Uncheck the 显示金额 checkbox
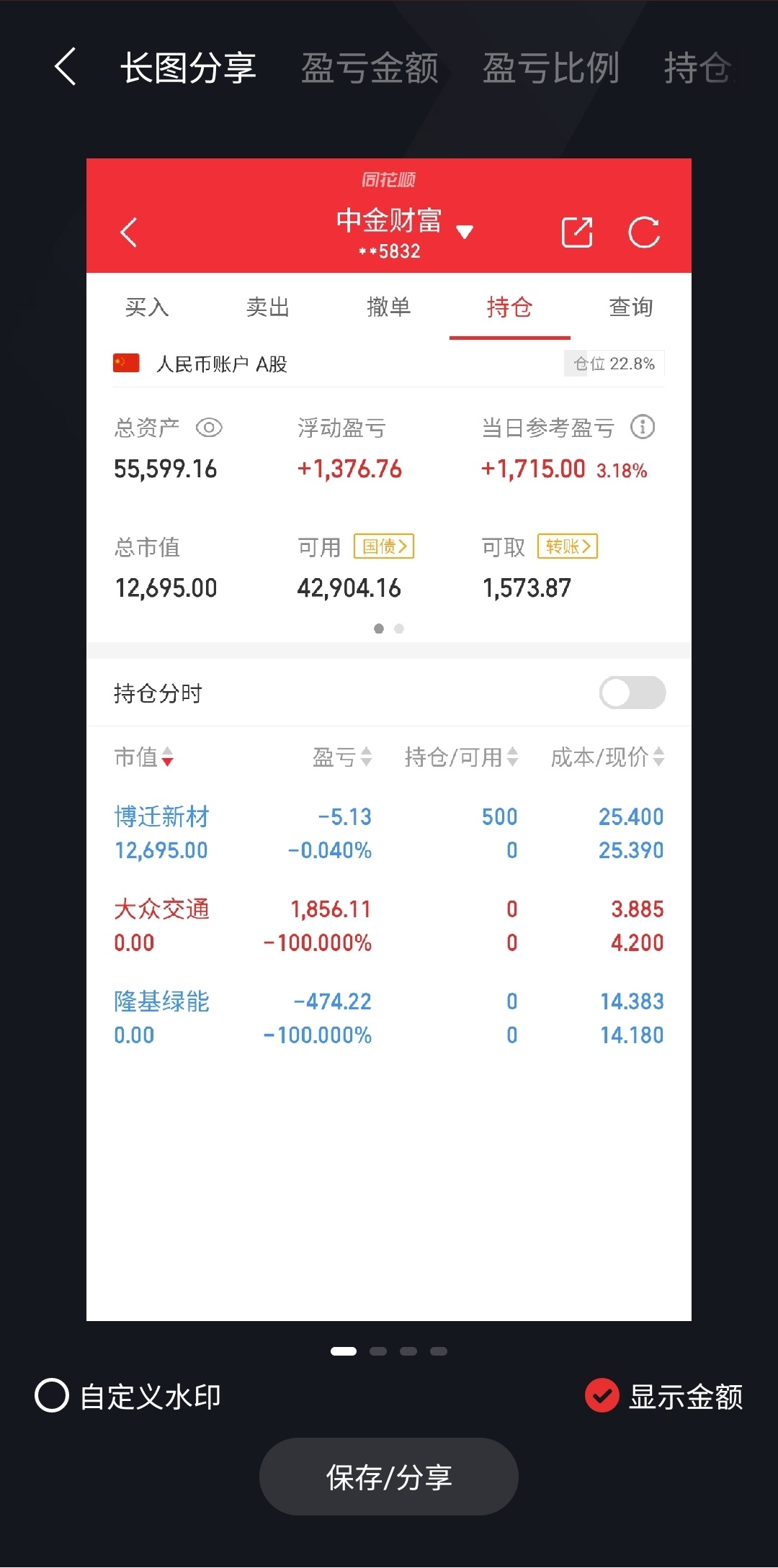Screen dimensions: 778x1568 pos(602,1396)
